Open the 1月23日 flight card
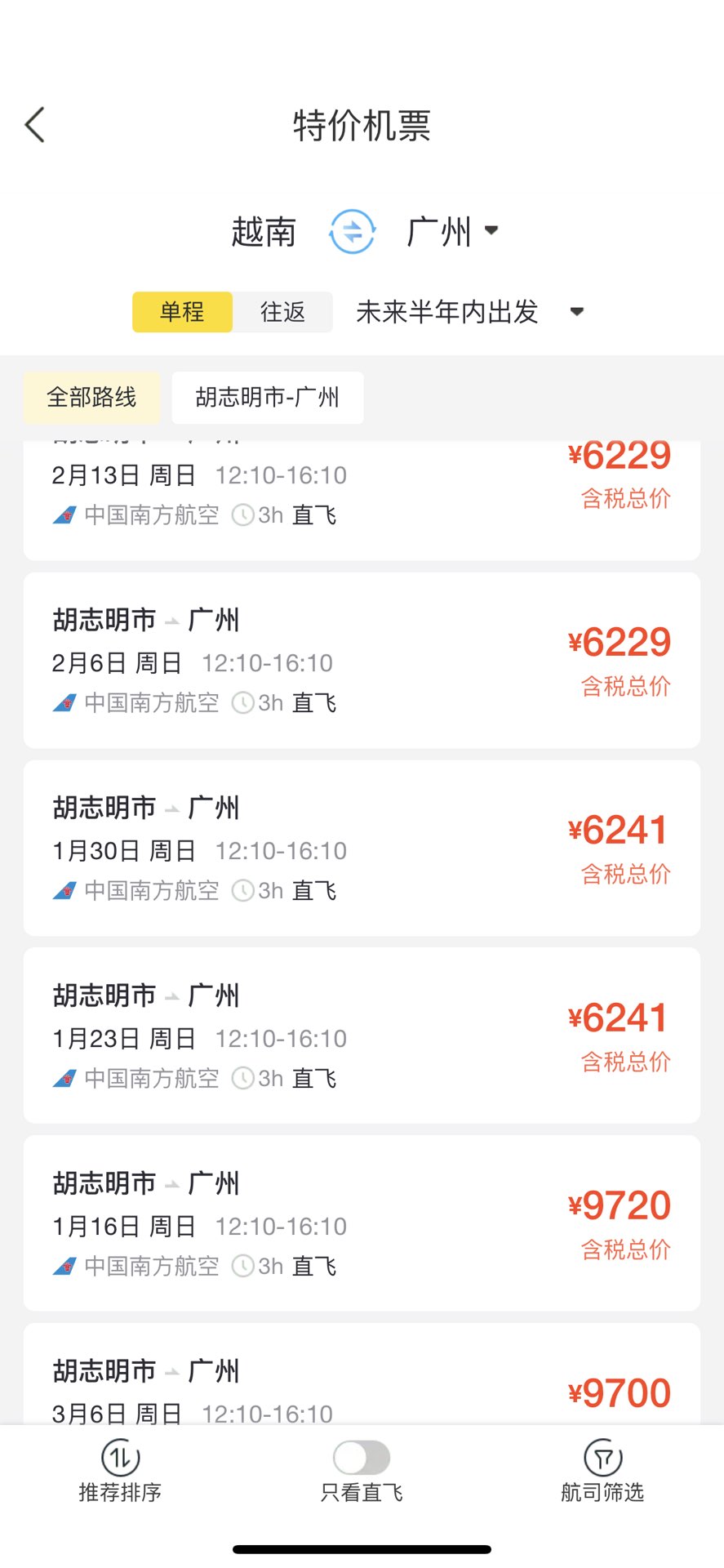Viewport: 724px width, 1568px height. coord(362,1036)
